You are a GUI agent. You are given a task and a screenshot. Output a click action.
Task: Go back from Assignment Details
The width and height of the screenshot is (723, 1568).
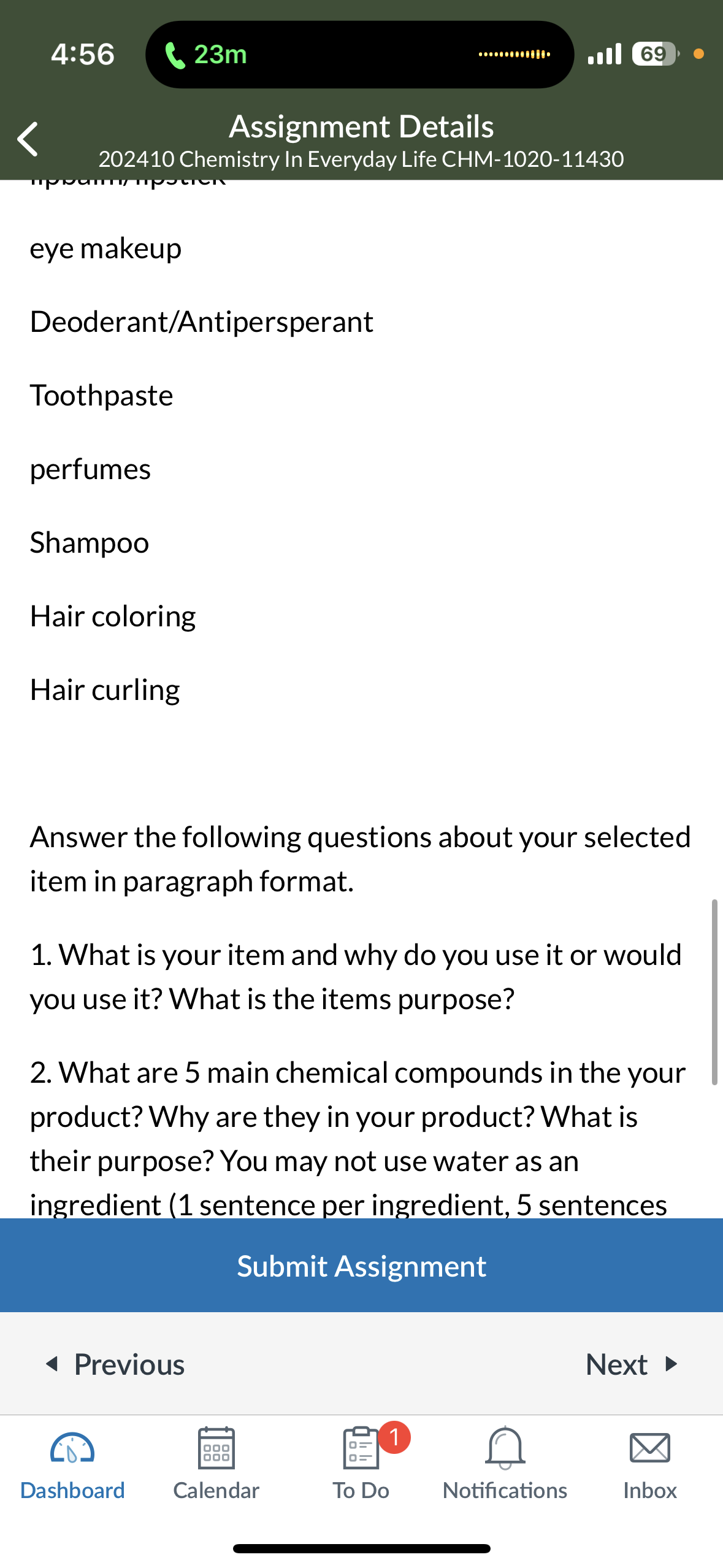point(28,139)
